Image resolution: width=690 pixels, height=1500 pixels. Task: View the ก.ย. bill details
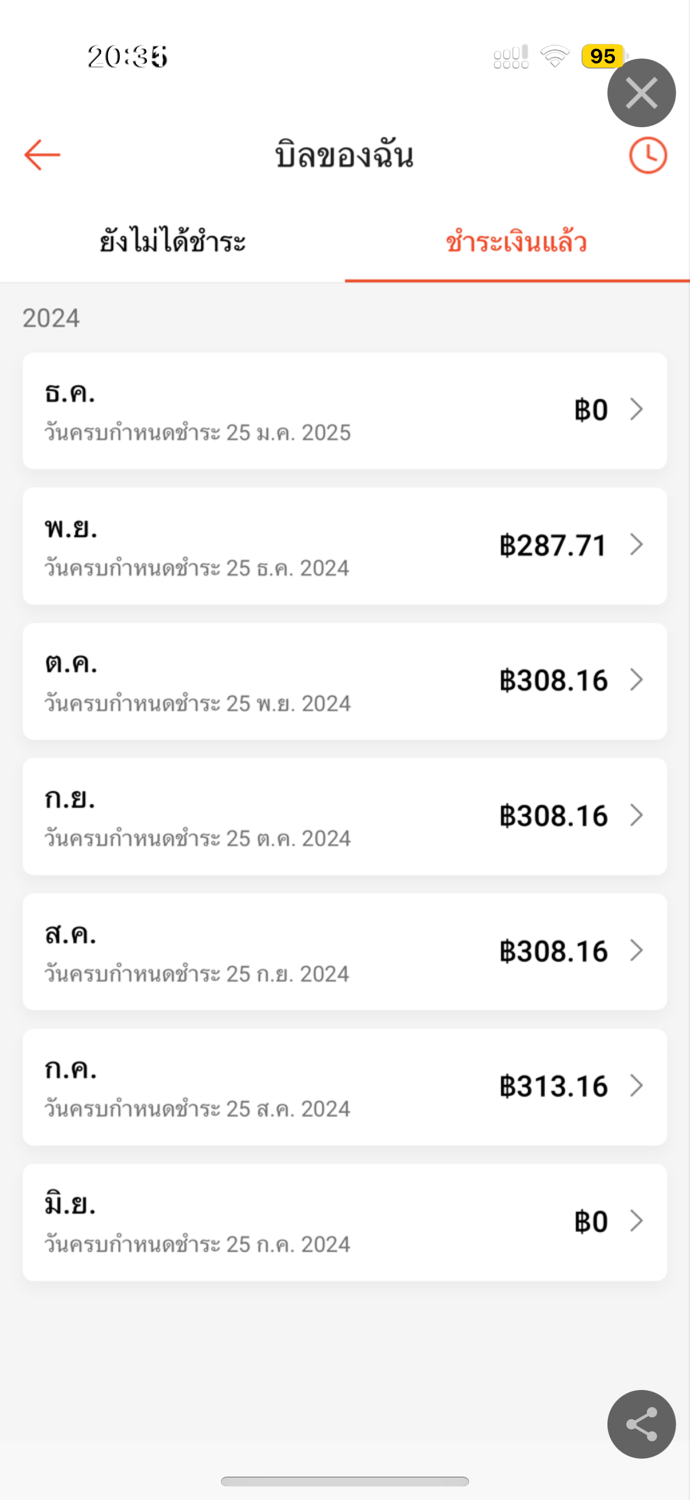pyautogui.click(x=345, y=816)
